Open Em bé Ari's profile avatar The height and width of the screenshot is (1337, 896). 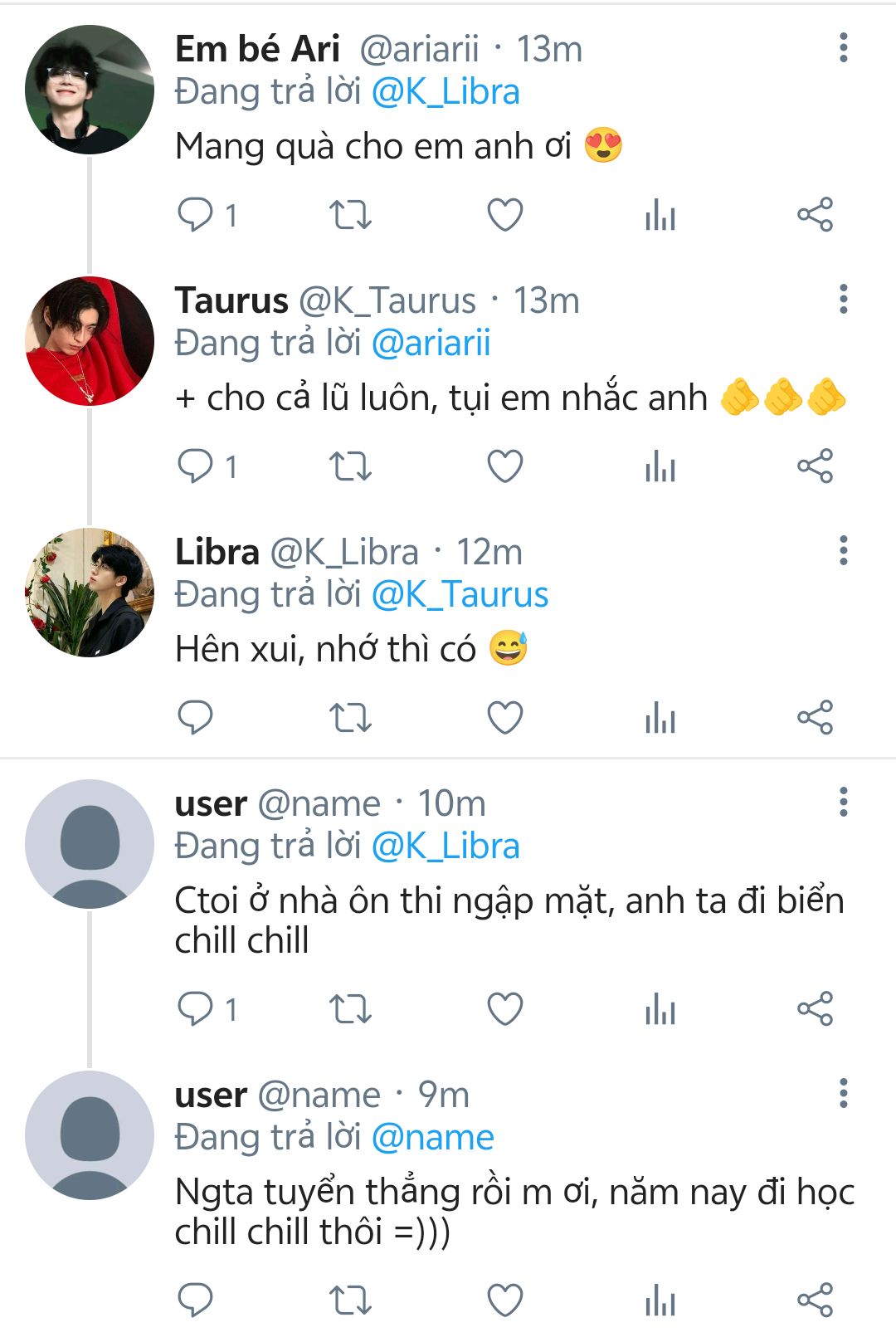click(90, 90)
